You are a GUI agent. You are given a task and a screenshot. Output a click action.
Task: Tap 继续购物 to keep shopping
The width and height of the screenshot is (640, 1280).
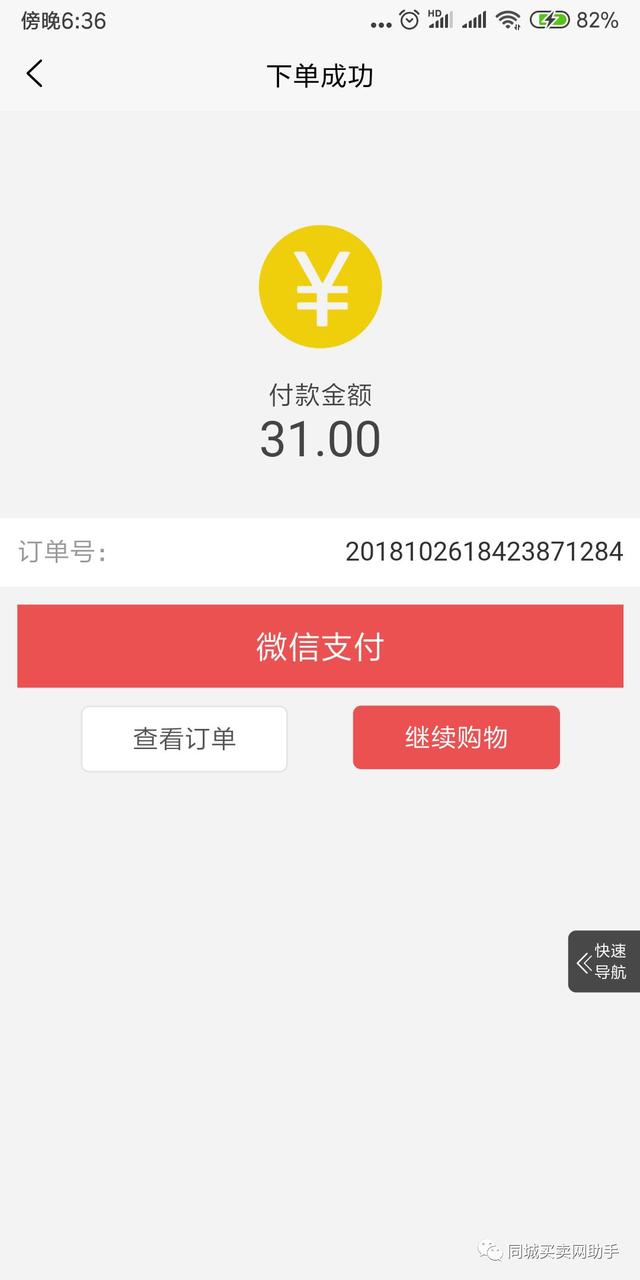(456, 738)
